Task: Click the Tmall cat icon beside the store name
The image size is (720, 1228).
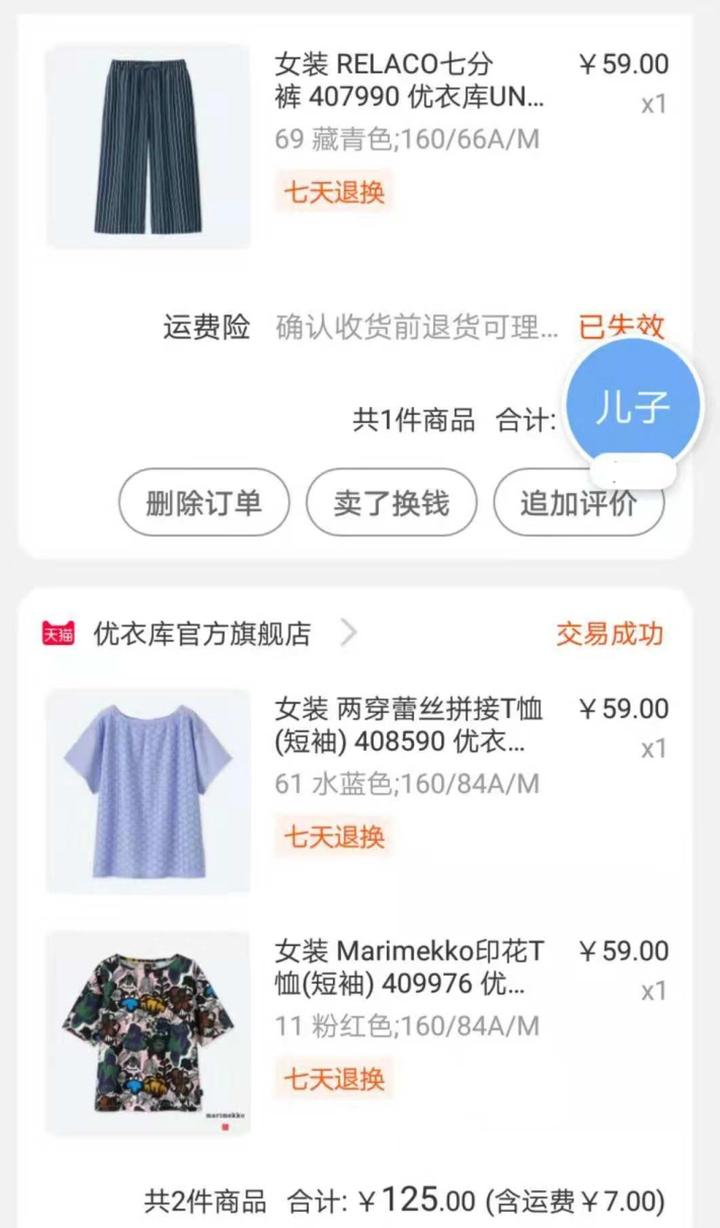Action: coord(58,633)
